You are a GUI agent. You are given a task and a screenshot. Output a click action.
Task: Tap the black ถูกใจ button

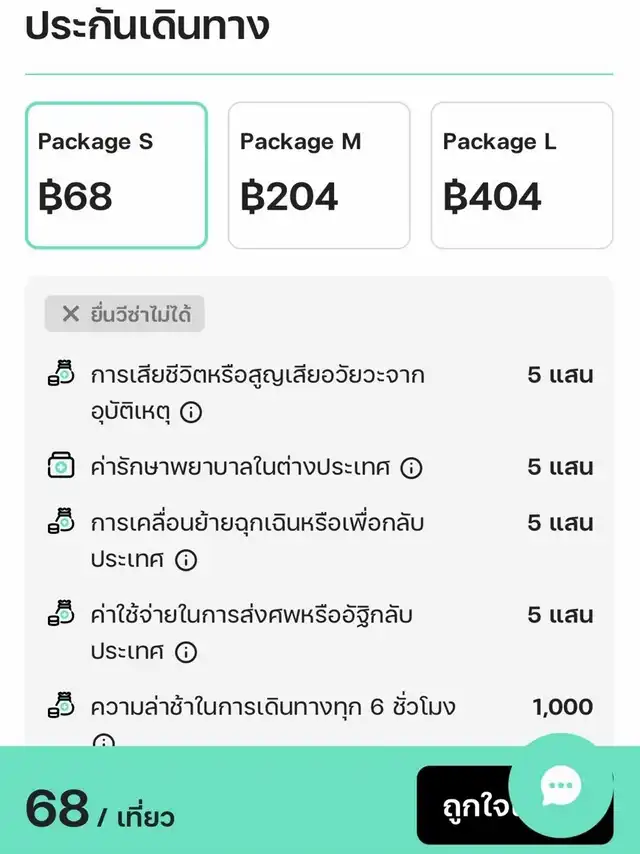tap(470, 806)
